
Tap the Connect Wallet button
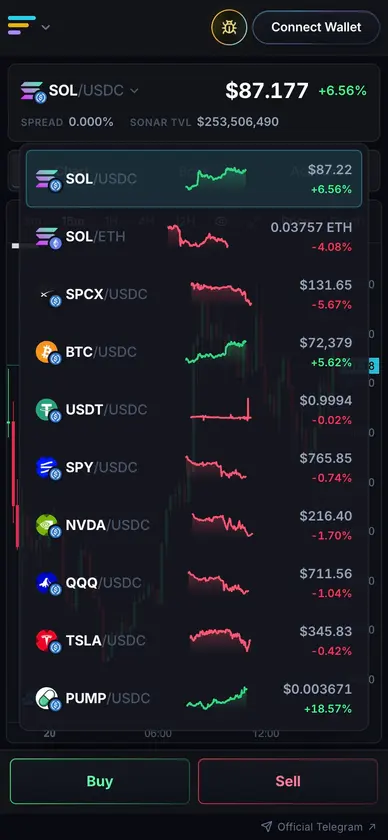(316, 27)
